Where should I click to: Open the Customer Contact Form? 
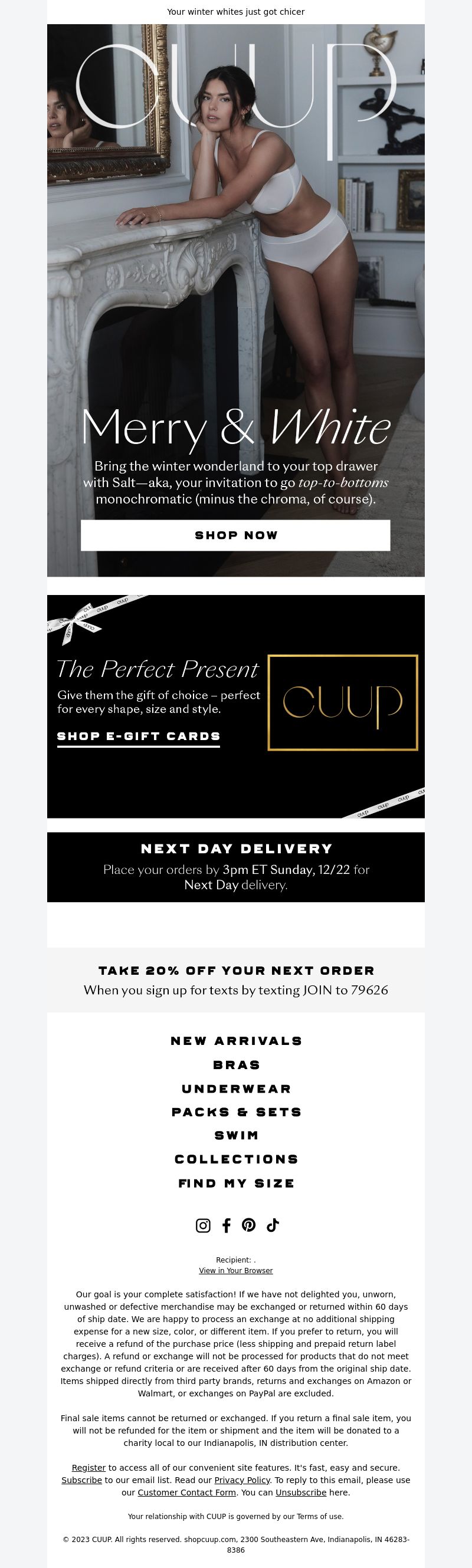click(186, 1492)
